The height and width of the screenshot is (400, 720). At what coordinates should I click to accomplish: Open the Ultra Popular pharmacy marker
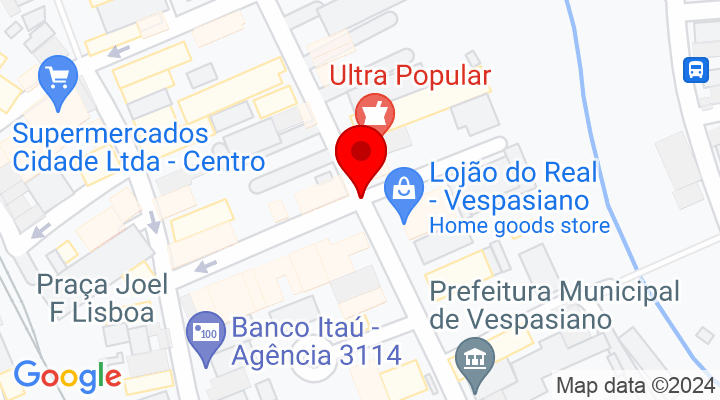[x=377, y=111]
